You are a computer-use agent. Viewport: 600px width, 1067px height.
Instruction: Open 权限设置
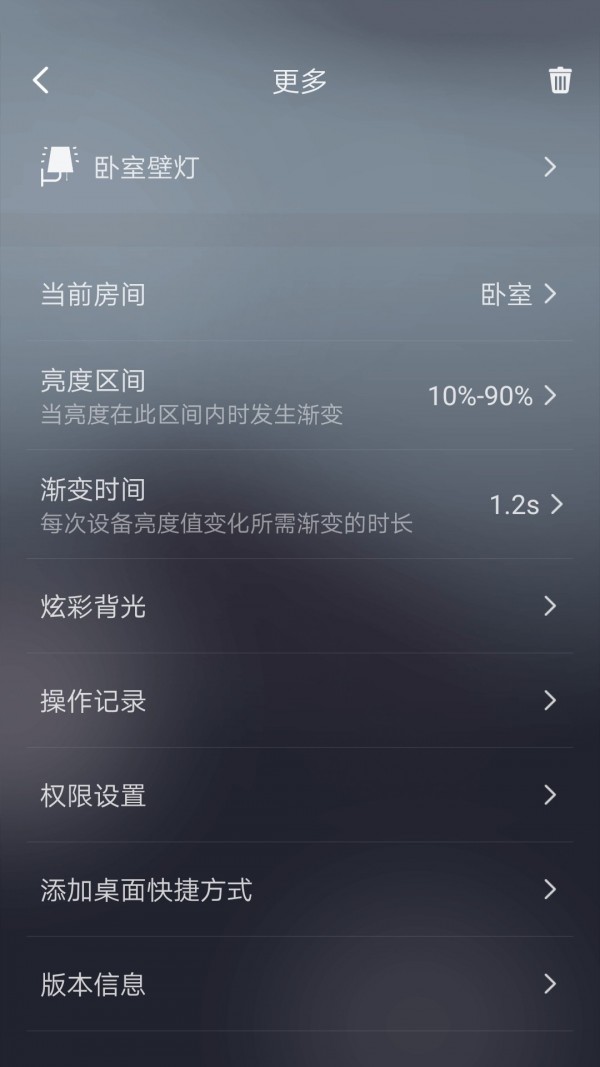300,795
